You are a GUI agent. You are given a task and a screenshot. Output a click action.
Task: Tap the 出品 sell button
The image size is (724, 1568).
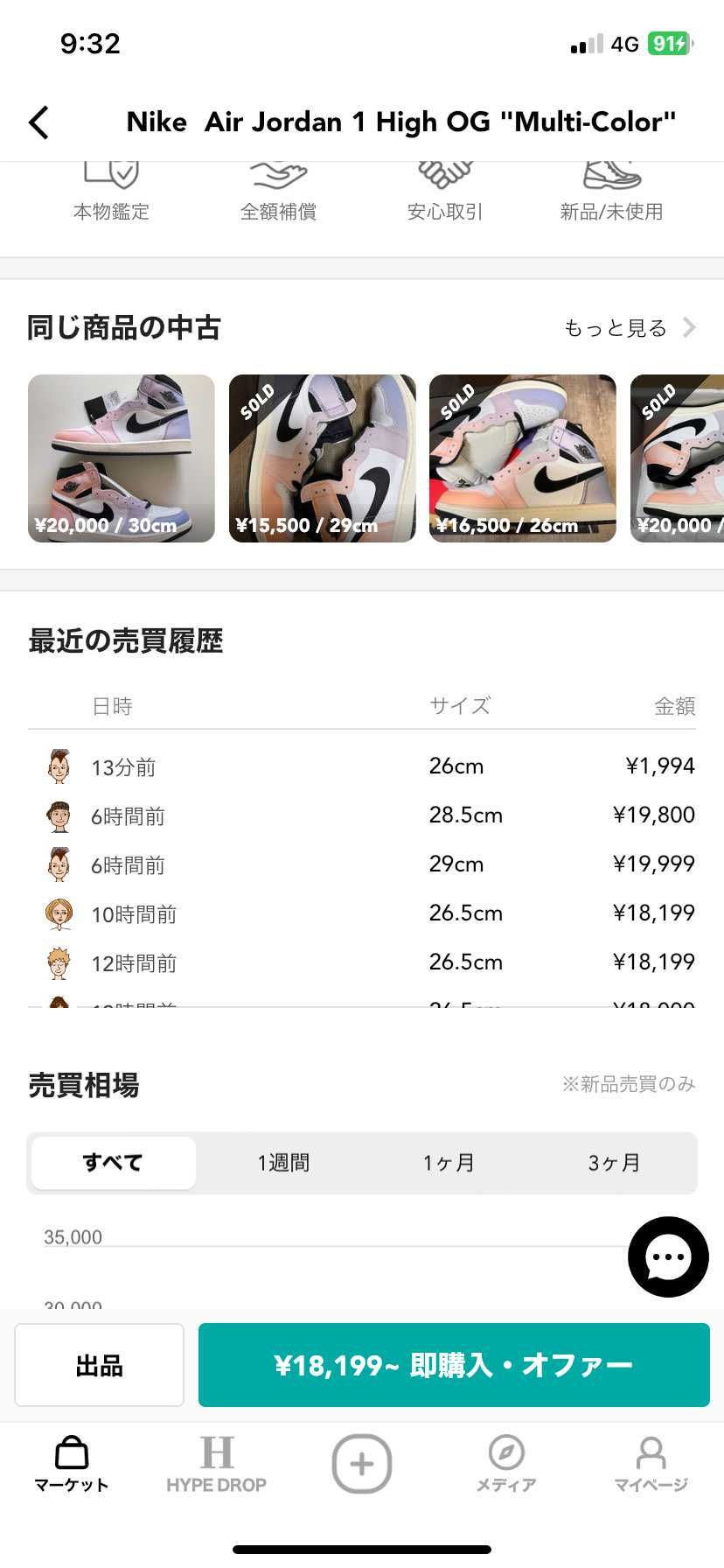[x=99, y=1364]
